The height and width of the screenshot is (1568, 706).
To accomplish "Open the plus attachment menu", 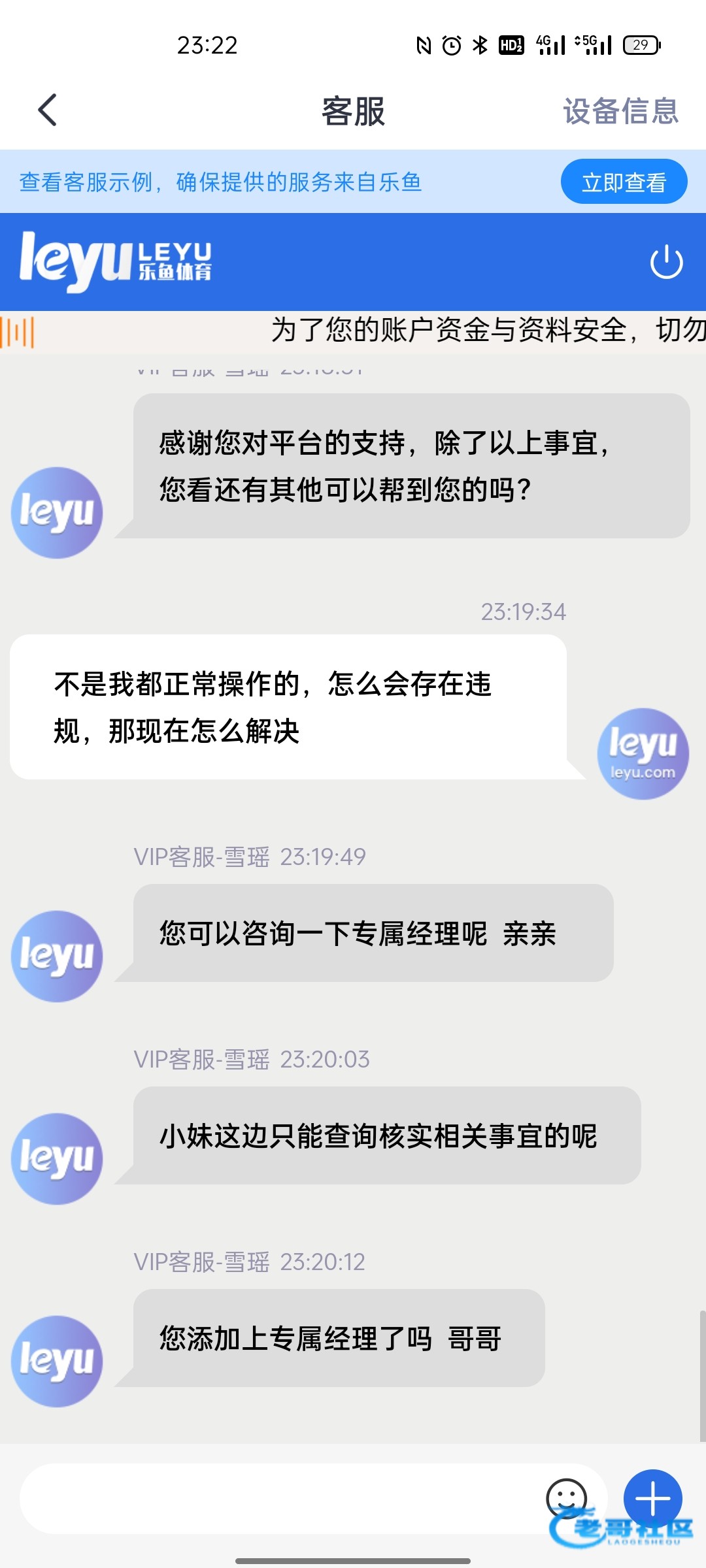I will coord(652,1499).
